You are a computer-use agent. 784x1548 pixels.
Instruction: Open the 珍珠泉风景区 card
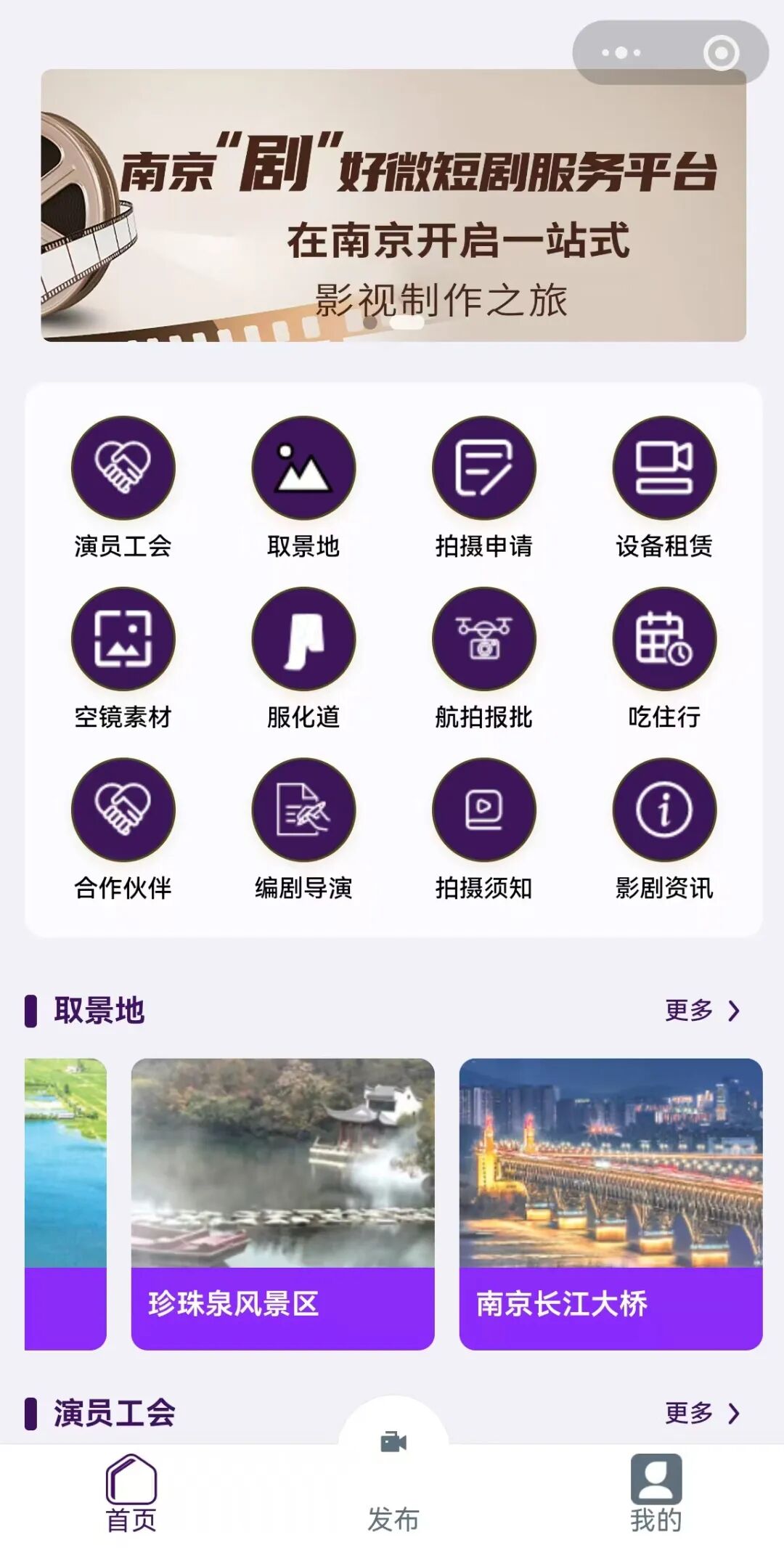[282, 1204]
